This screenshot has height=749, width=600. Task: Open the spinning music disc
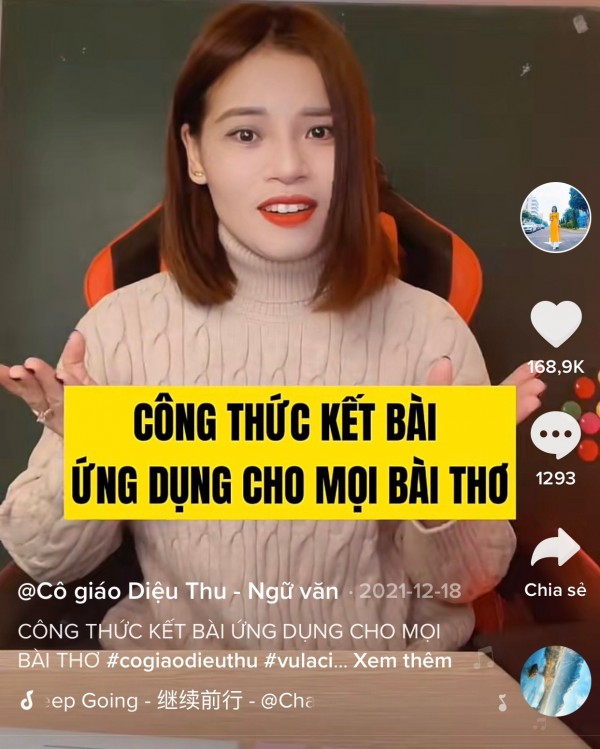[x=555, y=681]
